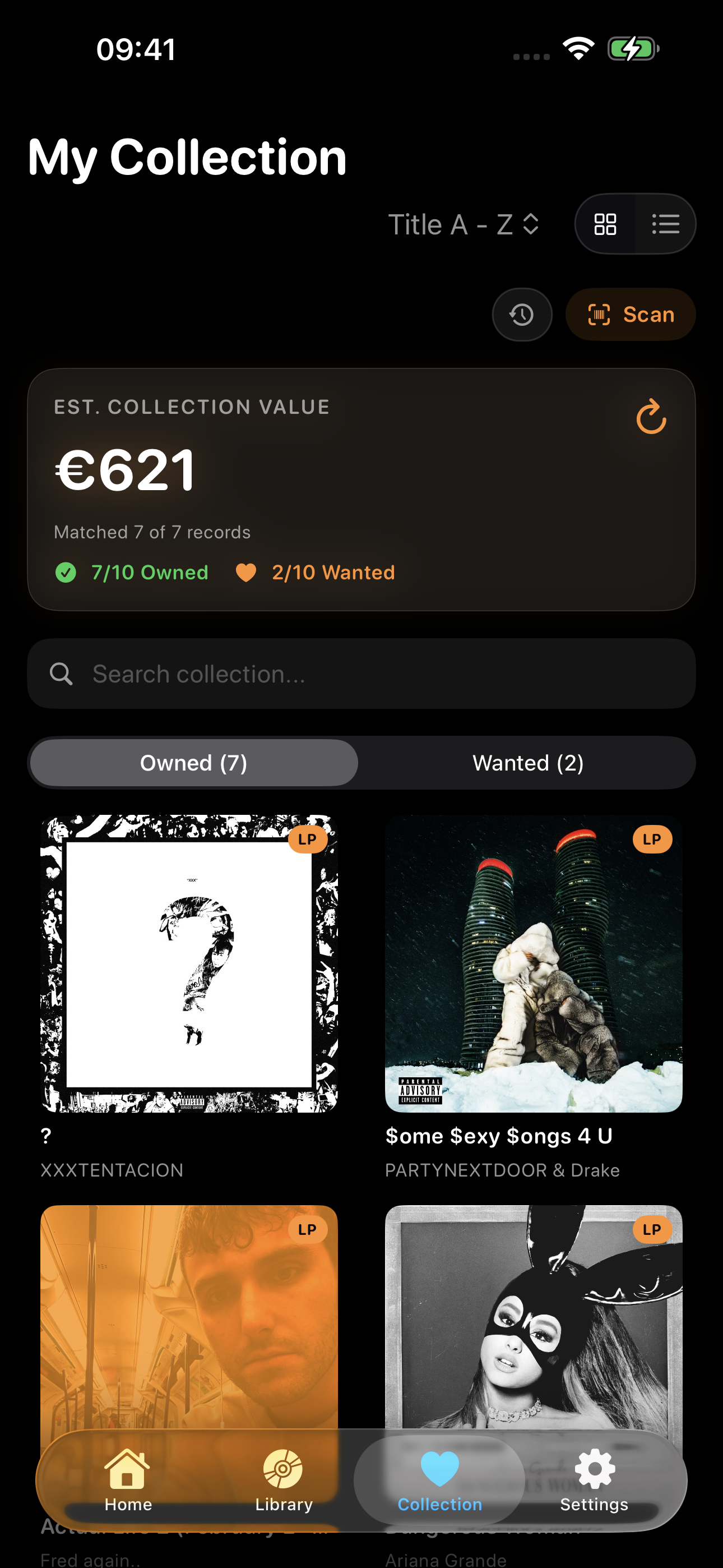Open the Settings tab
The image size is (723, 1568).
(x=594, y=1481)
